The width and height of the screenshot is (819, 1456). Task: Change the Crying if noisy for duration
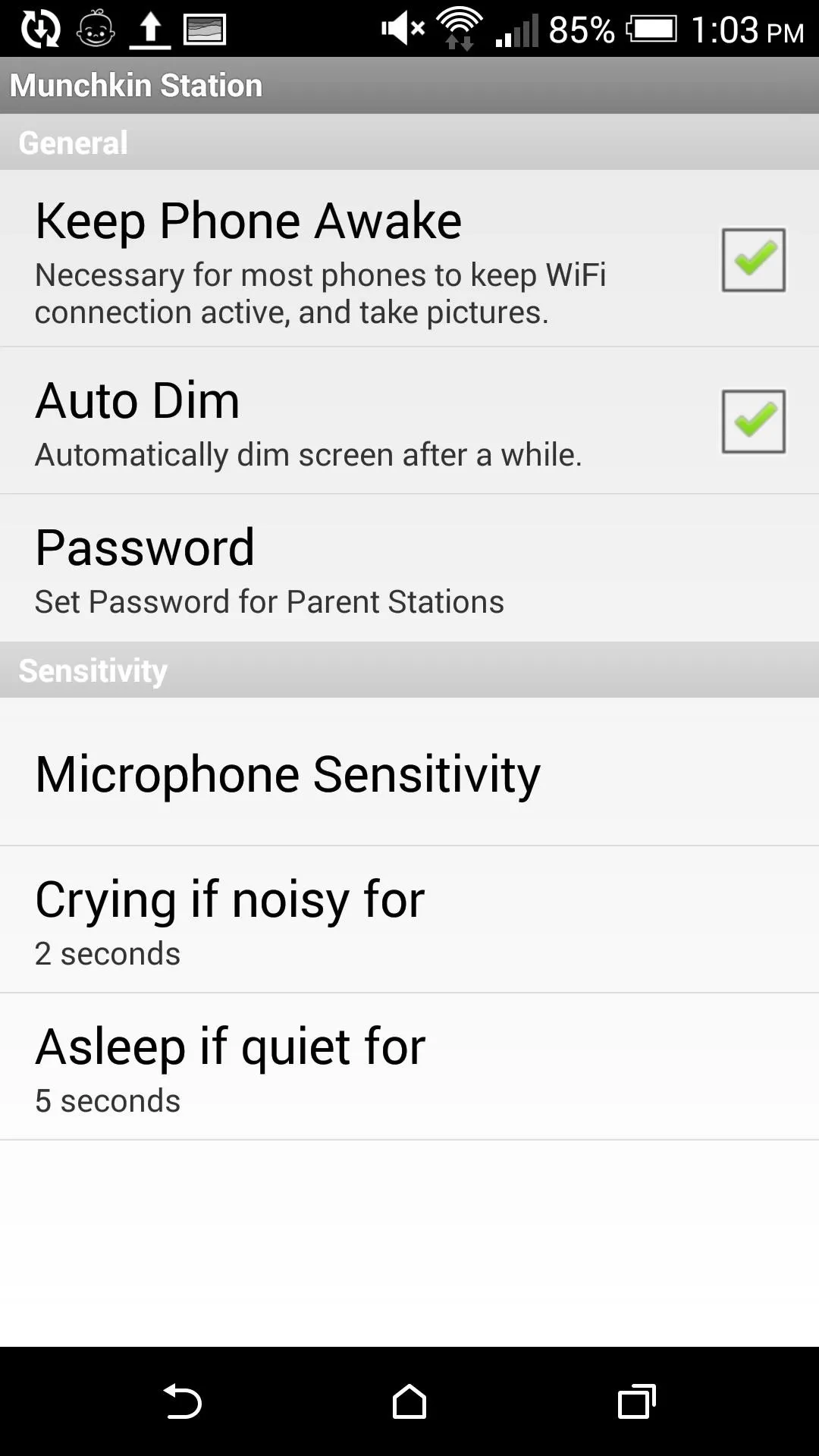click(x=409, y=920)
